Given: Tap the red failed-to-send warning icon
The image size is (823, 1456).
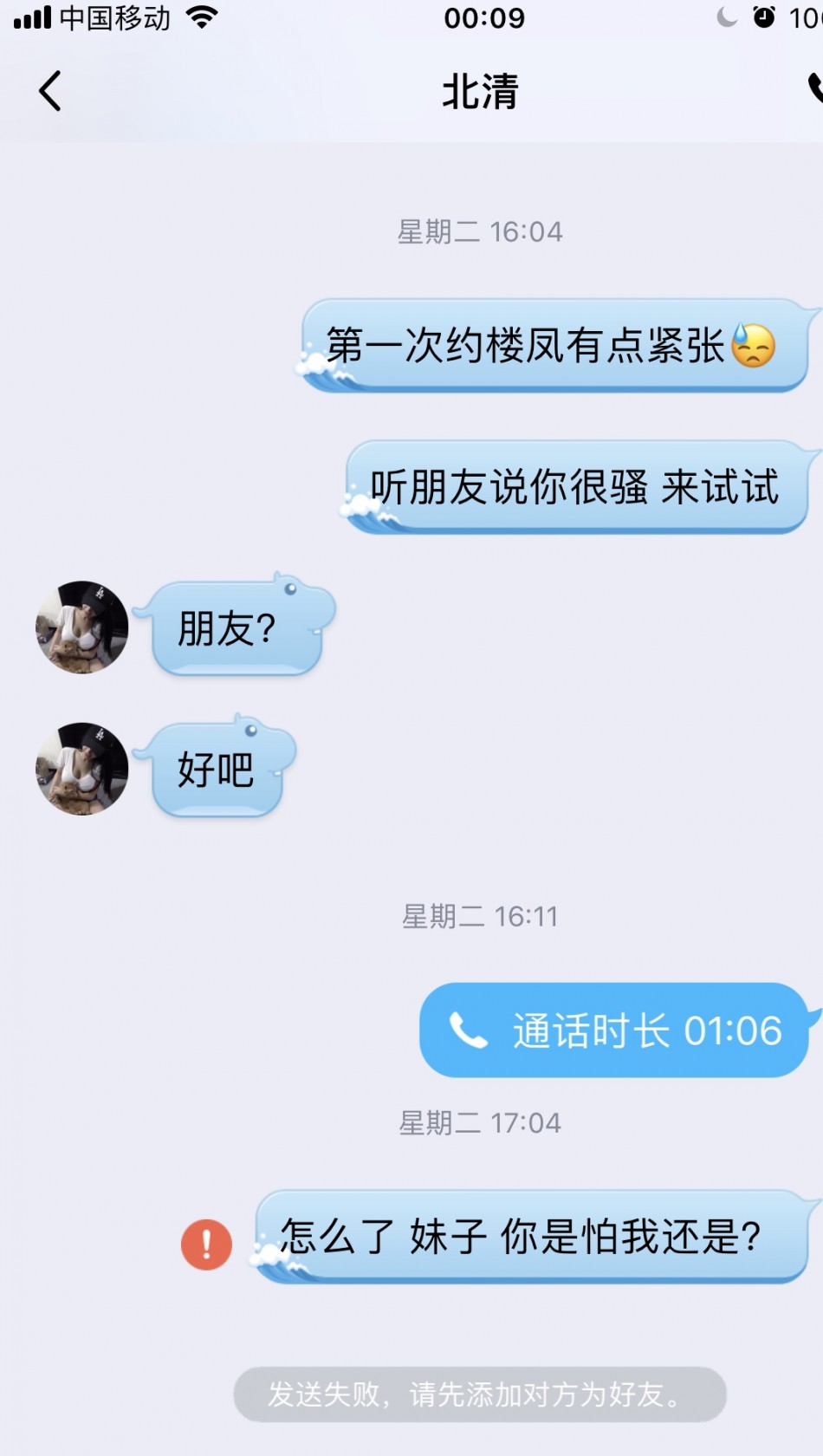Looking at the screenshot, I should click(206, 1245).
